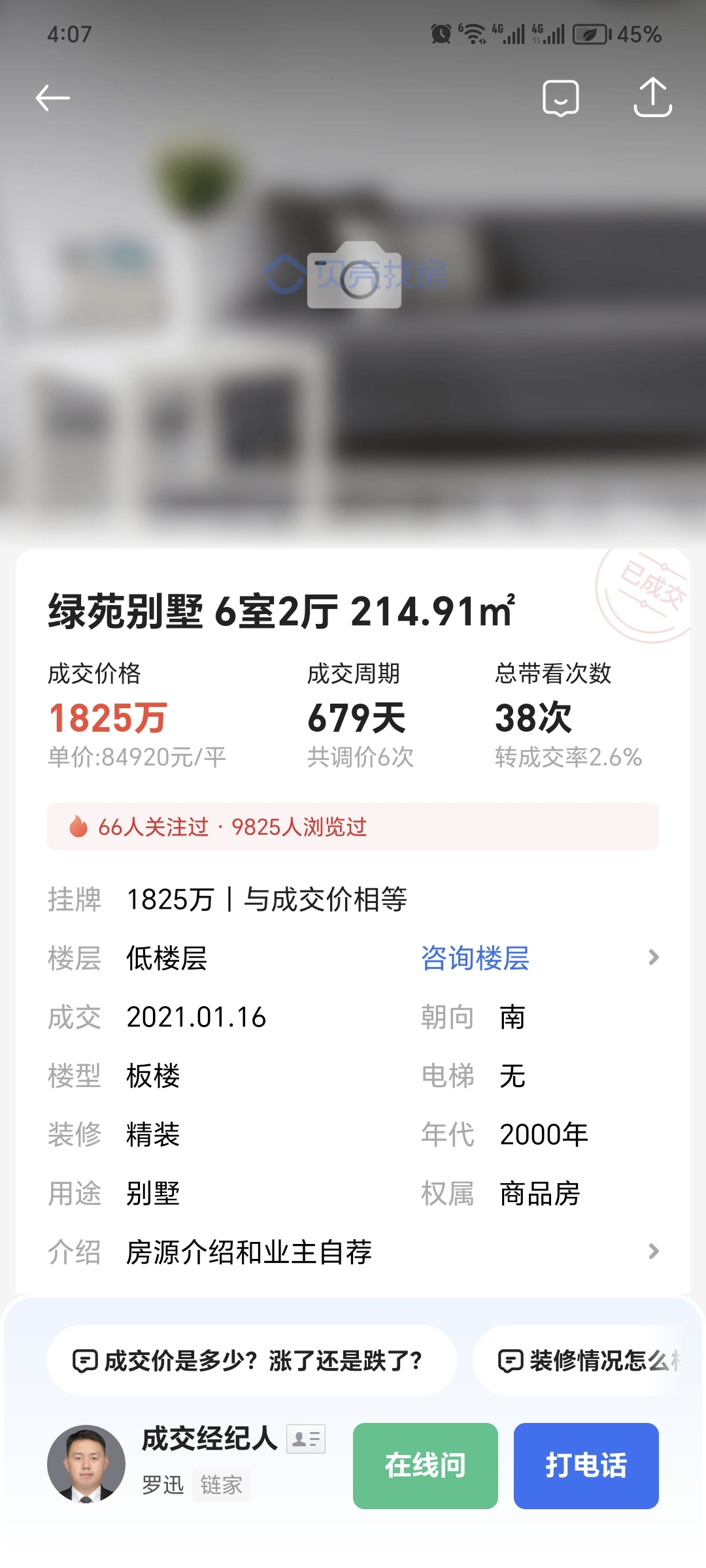
Task: Open 房源介绍和业主自荐 introduction section
Action: click(x=249, y=1252)
